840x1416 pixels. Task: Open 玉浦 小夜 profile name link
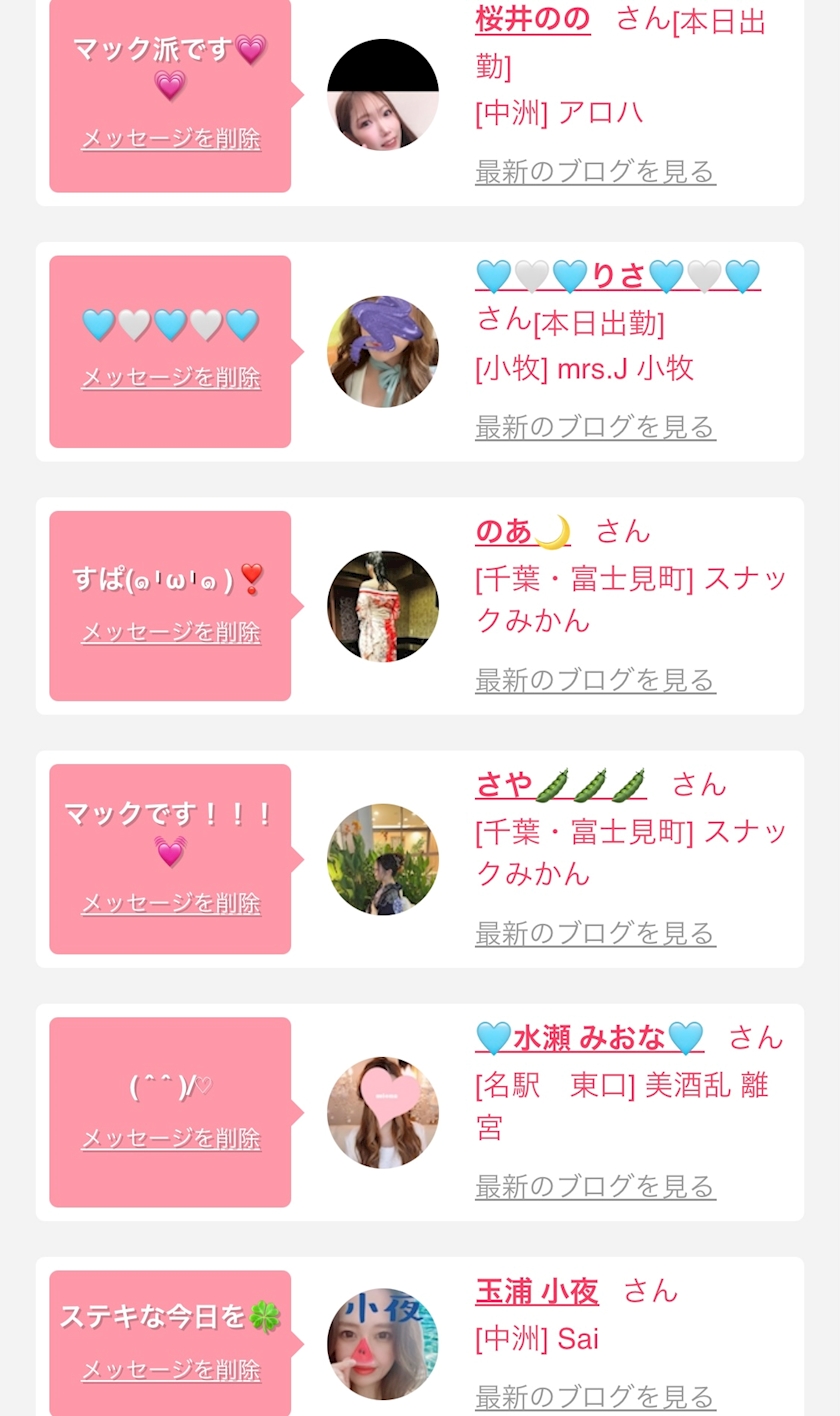pos(537,1291)
